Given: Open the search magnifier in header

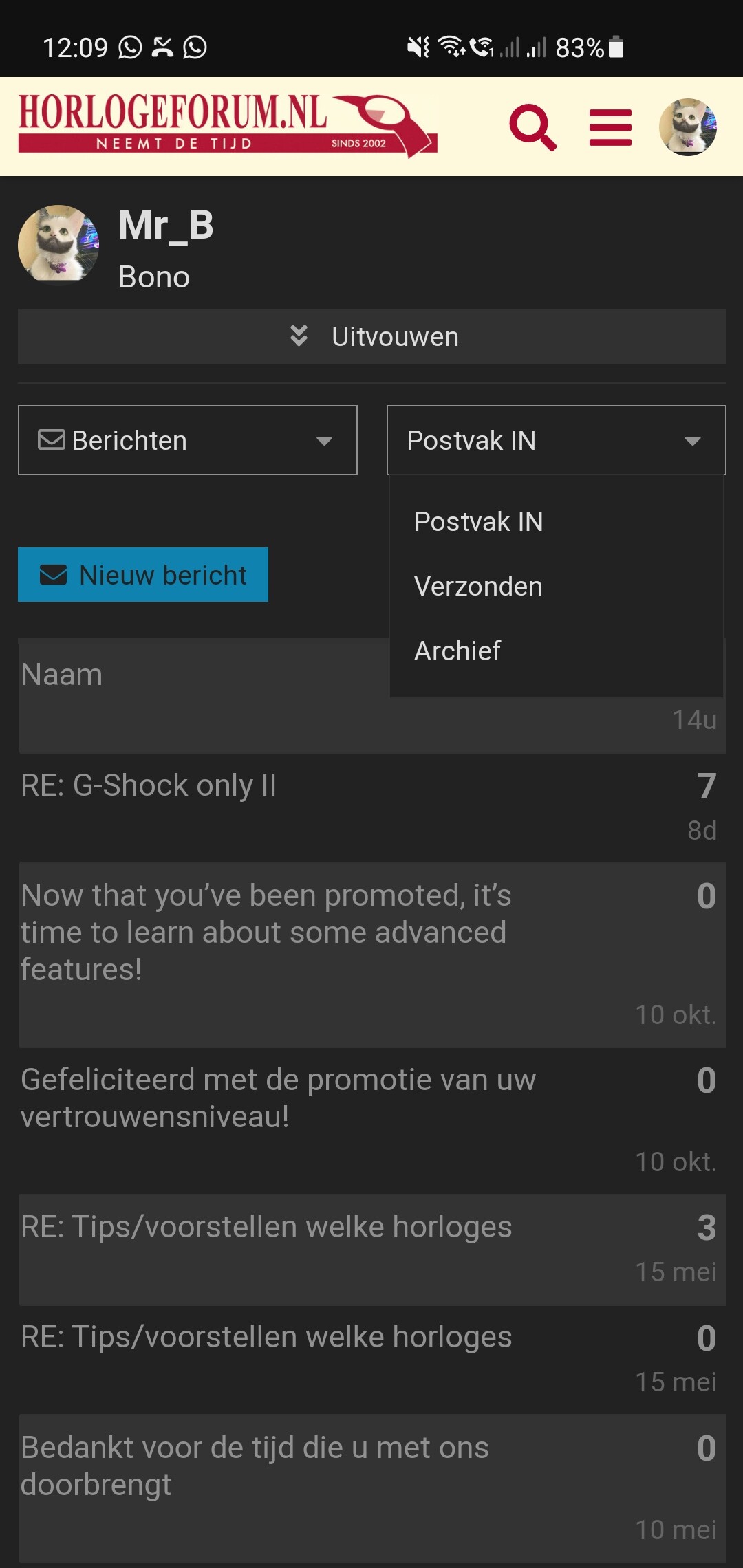Looking at the screenshot, I should pyautogui.click(x=532, y=127).
